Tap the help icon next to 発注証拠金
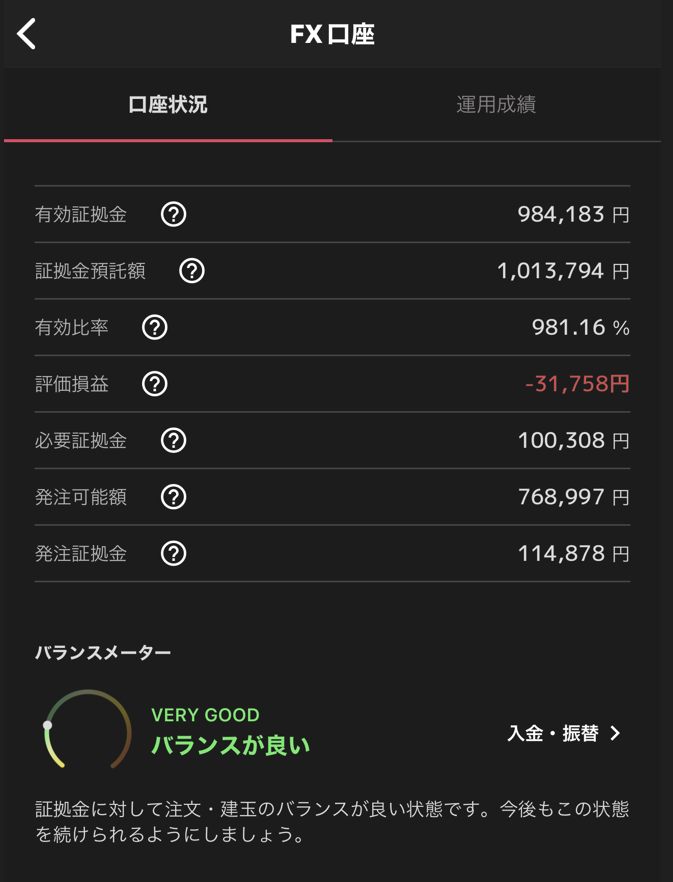The image size is (673, 882). point(173,553)
